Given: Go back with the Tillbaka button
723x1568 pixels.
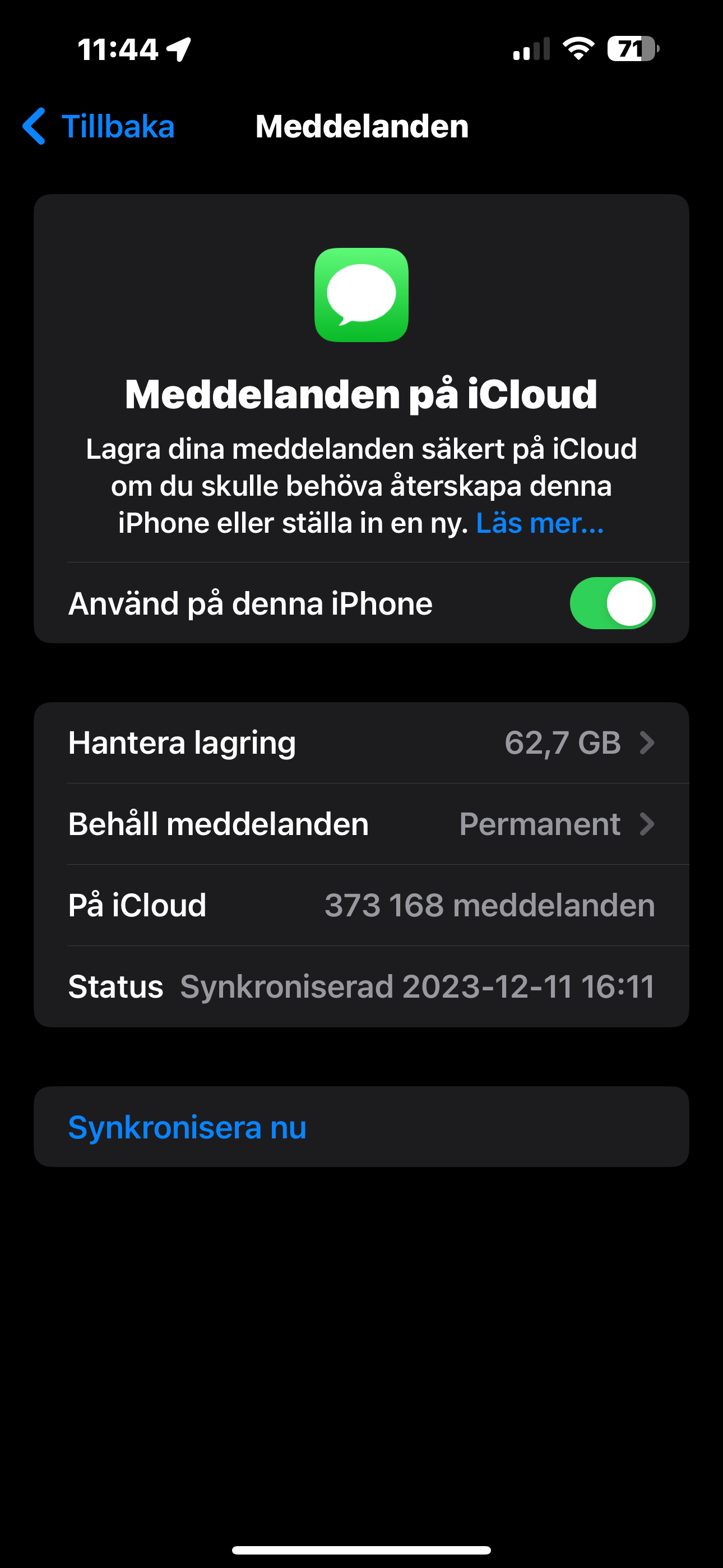Looking at the screenshot, I should click(x=99, y=127).
